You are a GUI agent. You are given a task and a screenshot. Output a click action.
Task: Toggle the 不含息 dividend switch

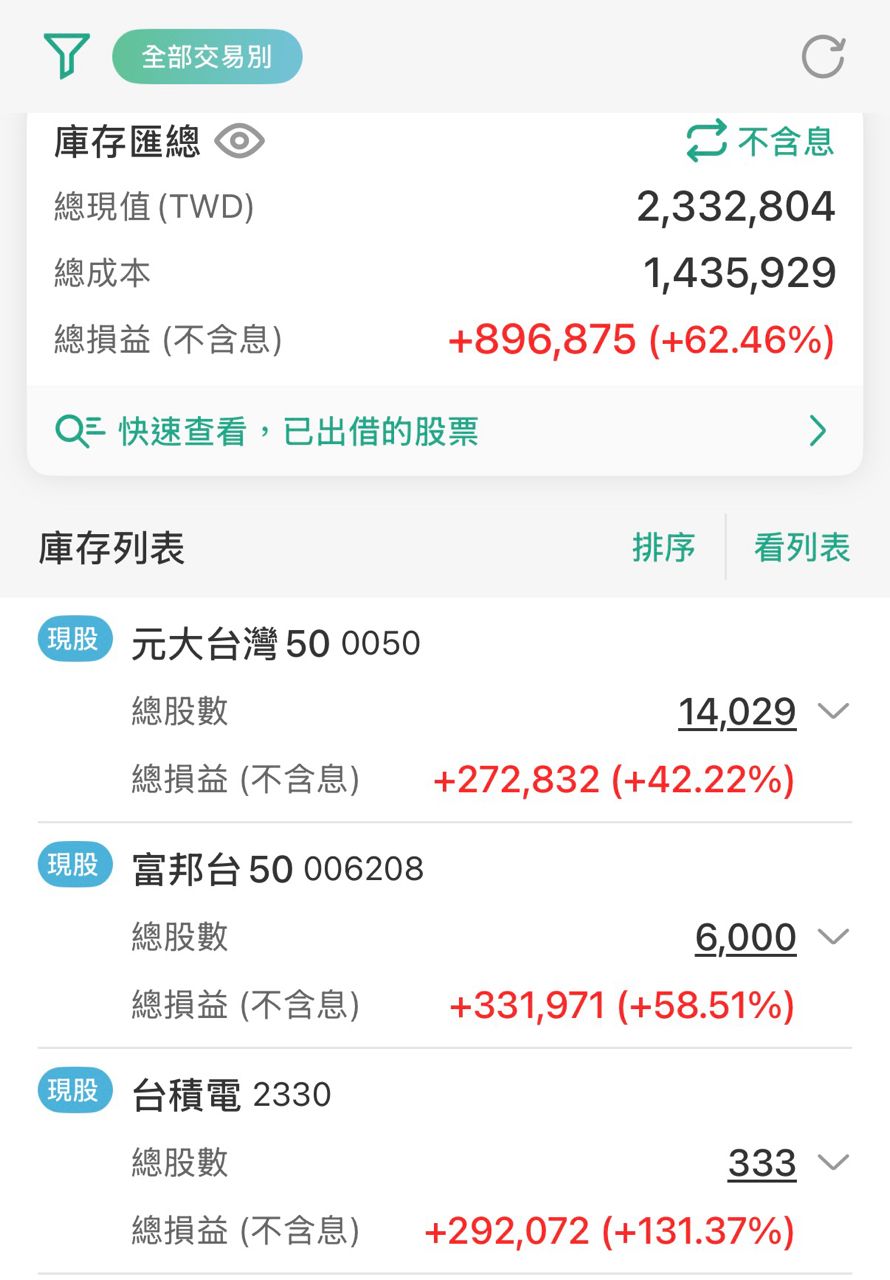760,142
